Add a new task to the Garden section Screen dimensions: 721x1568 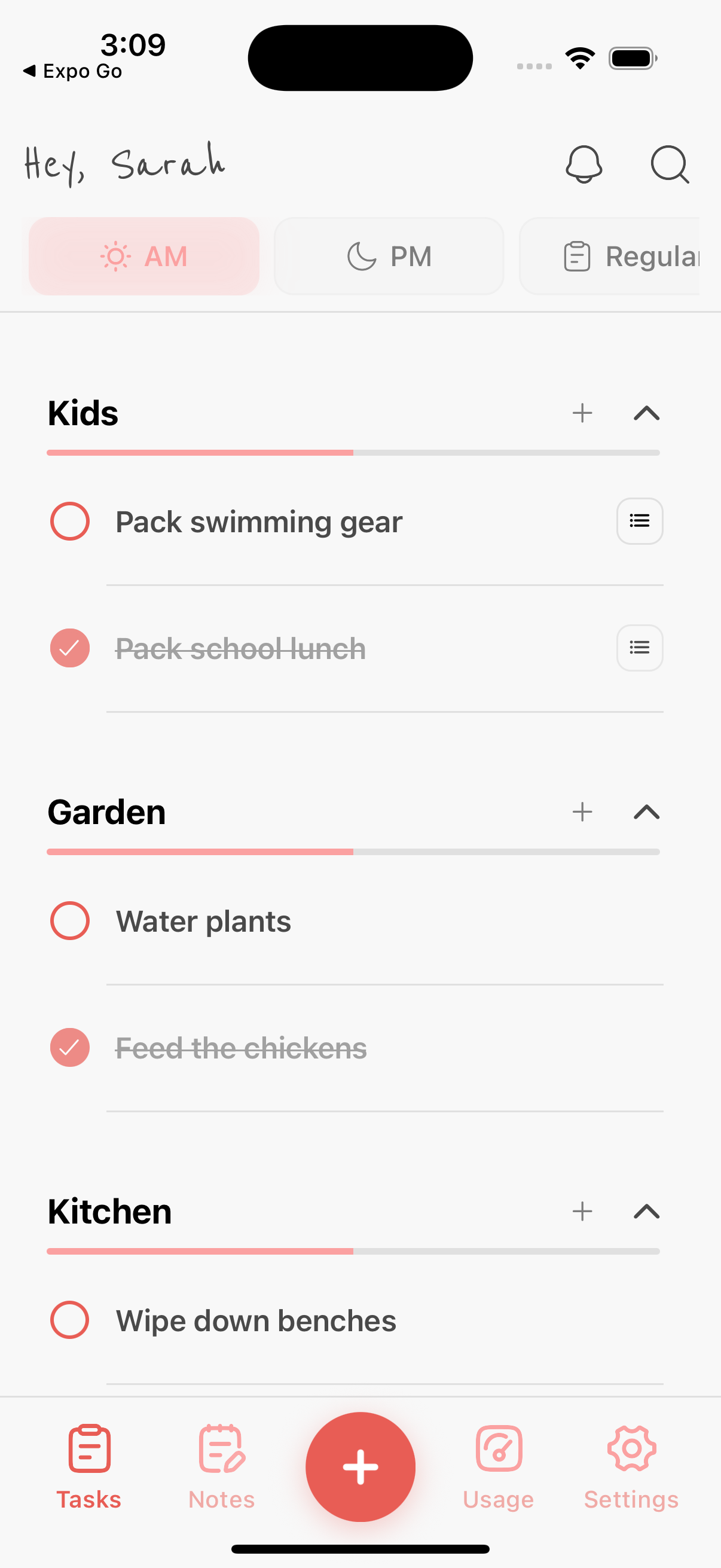(582, 812)
